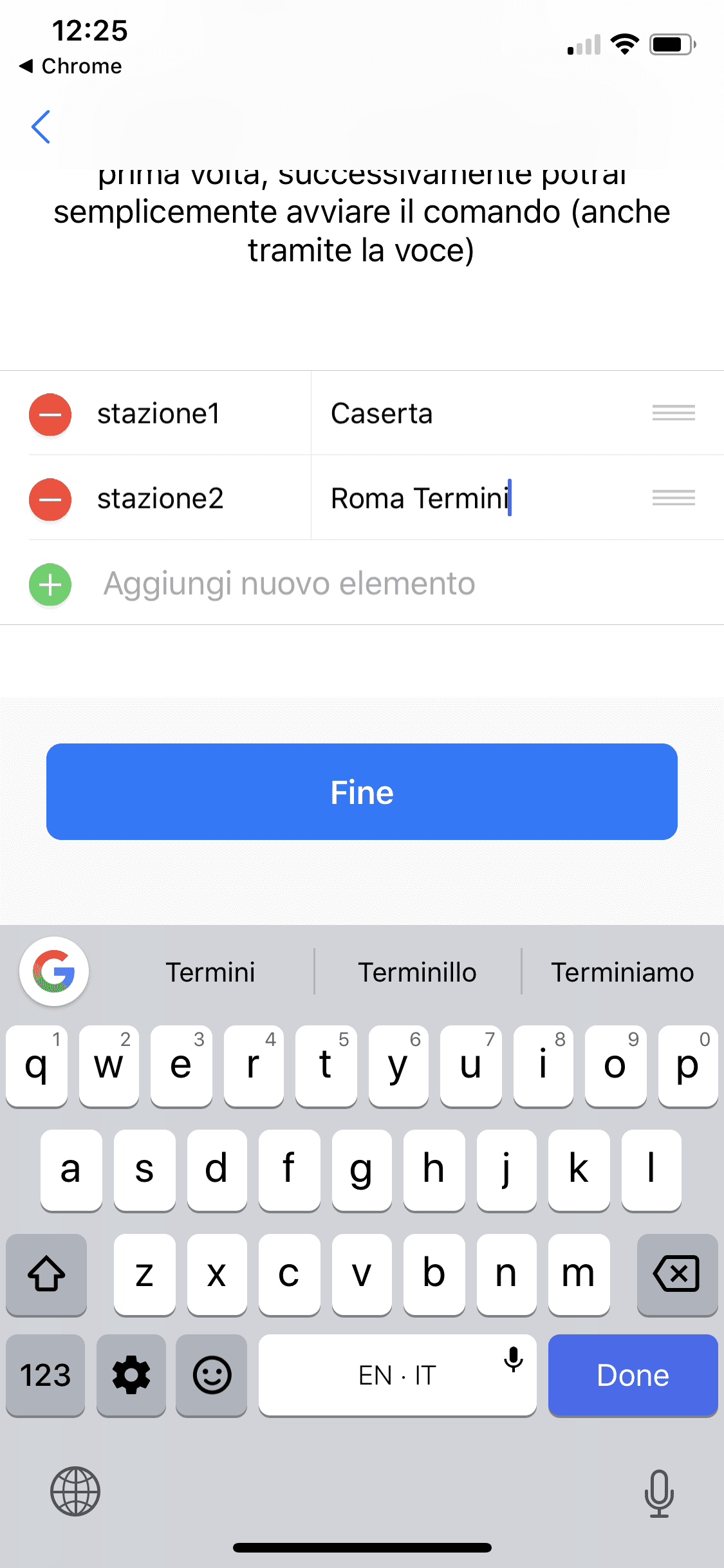Choose the Terminillo keyboard suggestion

click(417, 972)
